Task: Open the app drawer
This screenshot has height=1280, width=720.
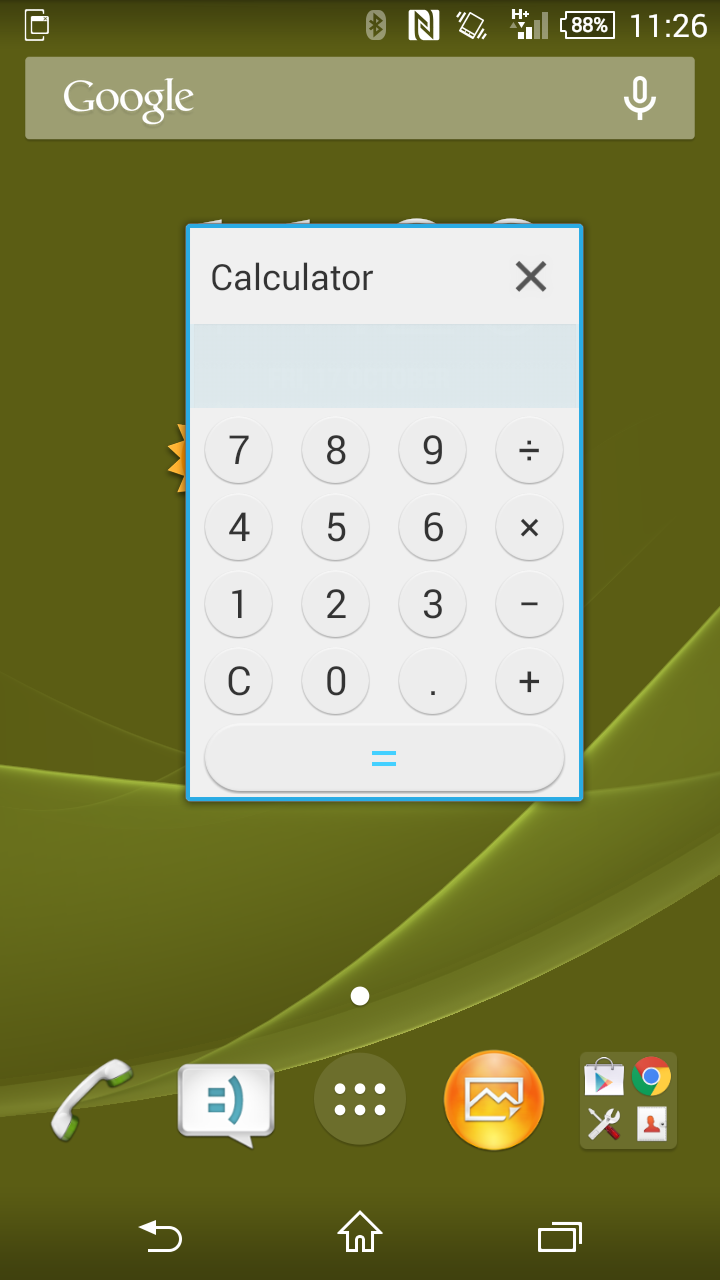Action: pos(360,1099)
